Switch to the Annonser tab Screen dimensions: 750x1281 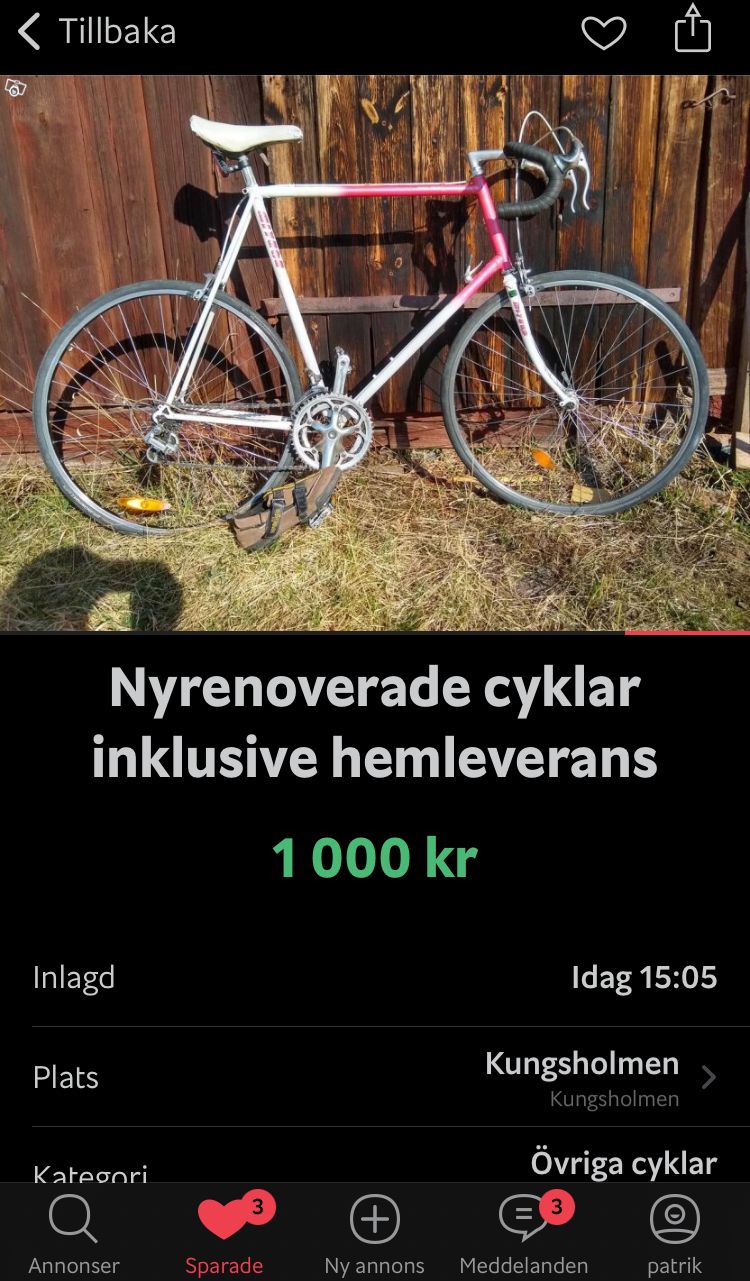click(x=74, y=1235)
